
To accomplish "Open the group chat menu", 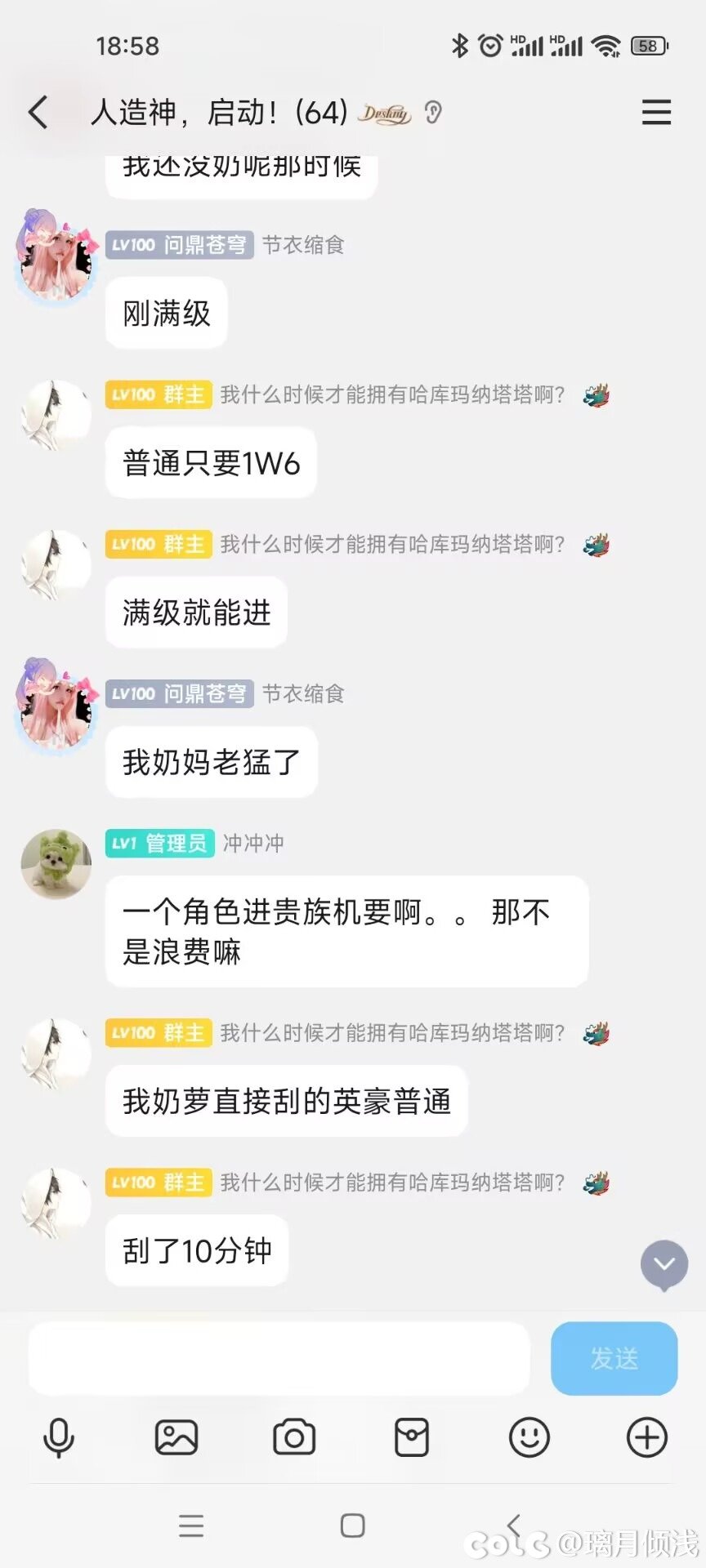I will (656, 112).
